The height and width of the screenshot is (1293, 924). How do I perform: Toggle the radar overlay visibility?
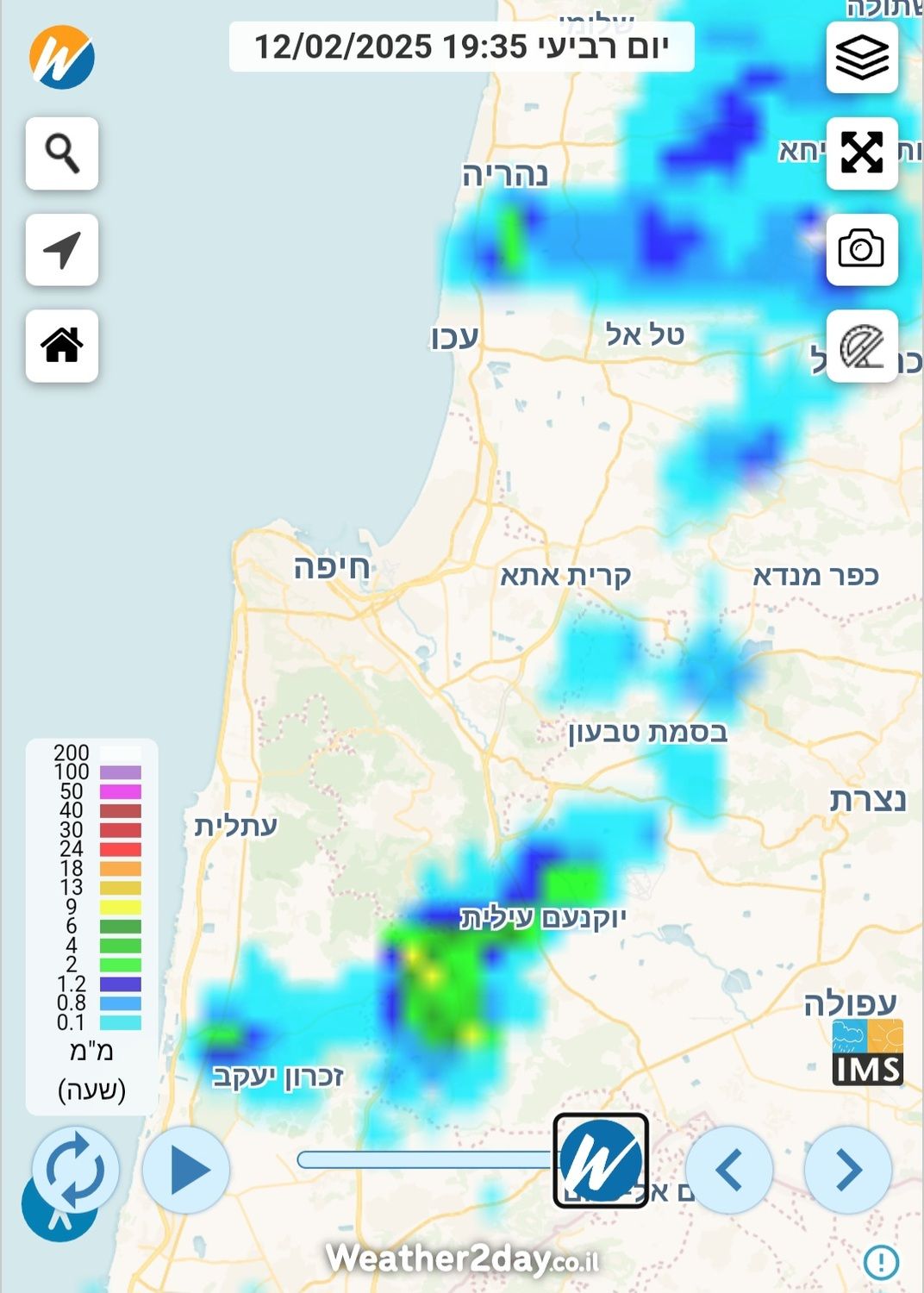pos(862,346)
